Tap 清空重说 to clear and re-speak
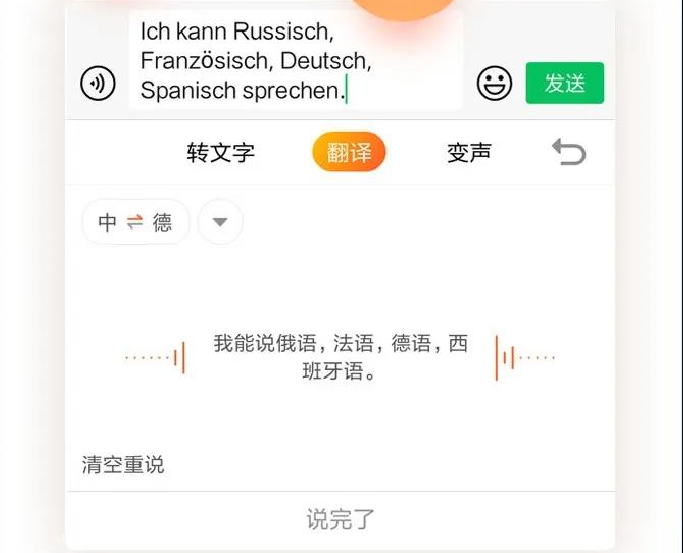Viewport: 683px width, 553px height. [x=123, y=465]
